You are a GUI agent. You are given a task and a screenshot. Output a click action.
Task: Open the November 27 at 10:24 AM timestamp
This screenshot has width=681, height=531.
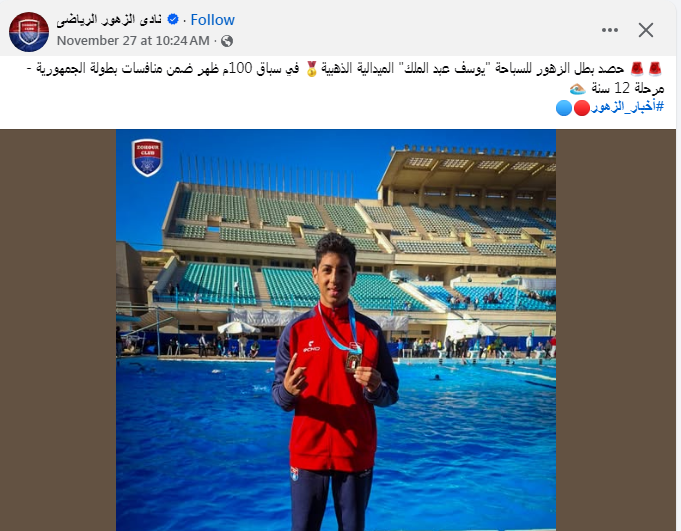(133, 41)
